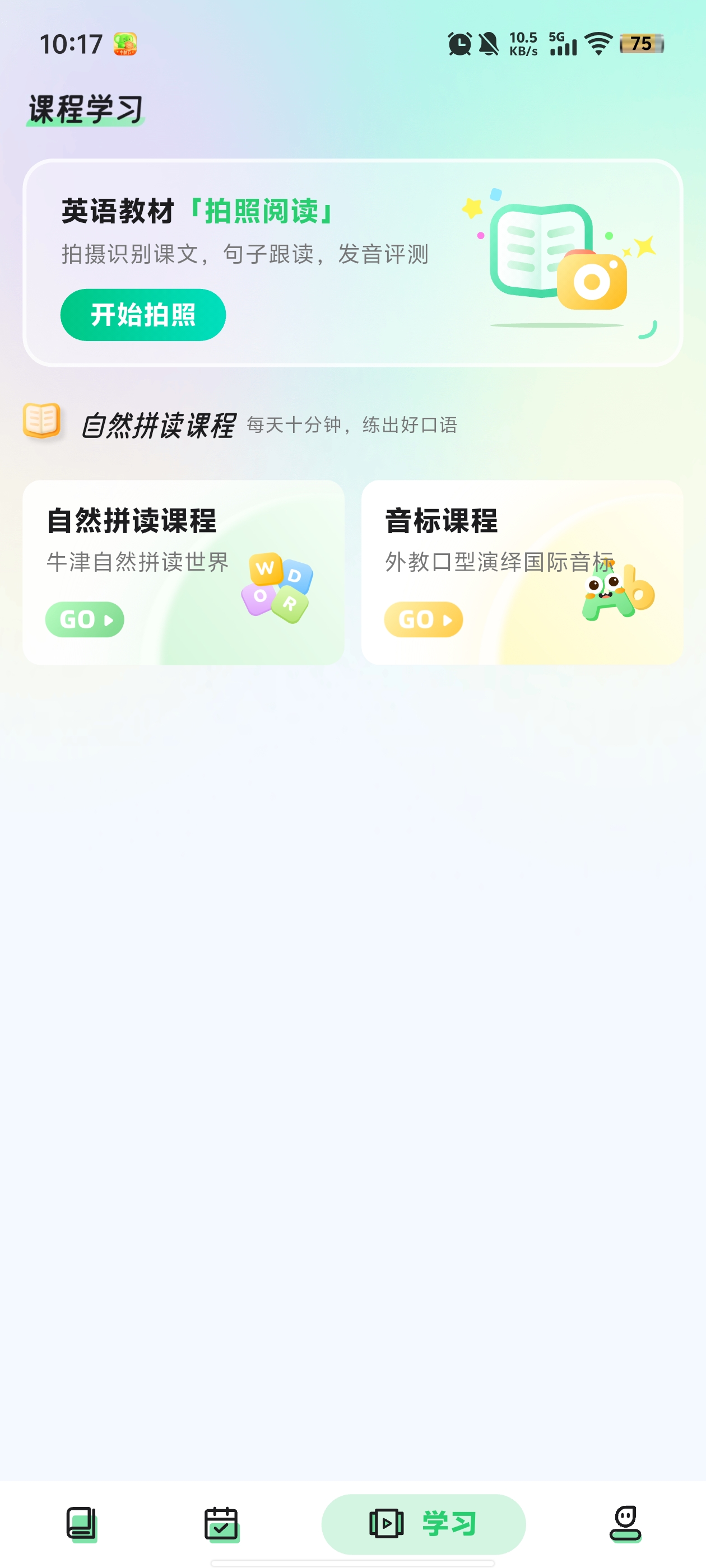The height and width of the screenshot is (1568, 706).
Task: Open the calendar check-in tab
Action: click(221, 1524)
